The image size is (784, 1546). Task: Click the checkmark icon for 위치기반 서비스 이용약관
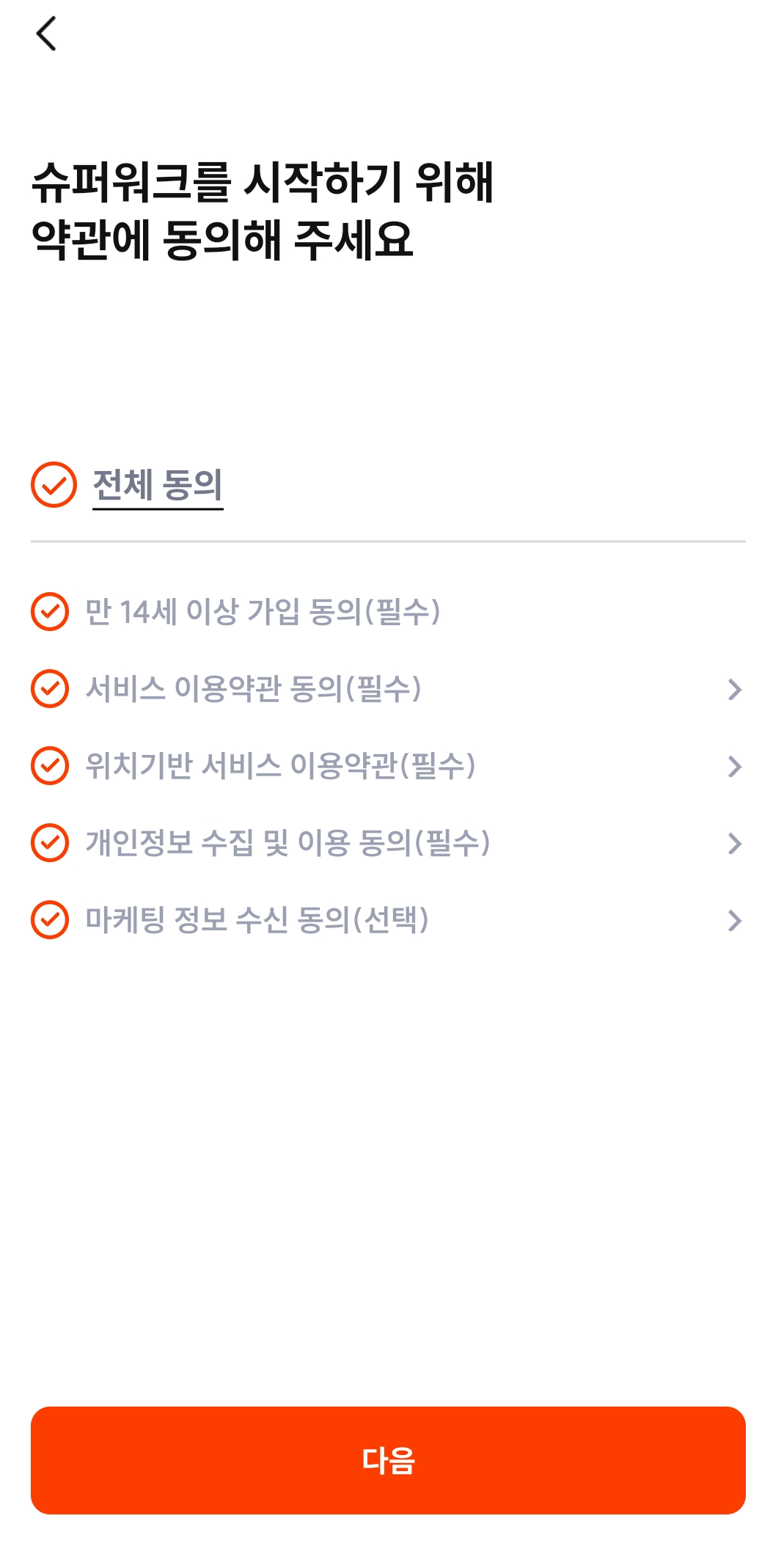[49, 765]
